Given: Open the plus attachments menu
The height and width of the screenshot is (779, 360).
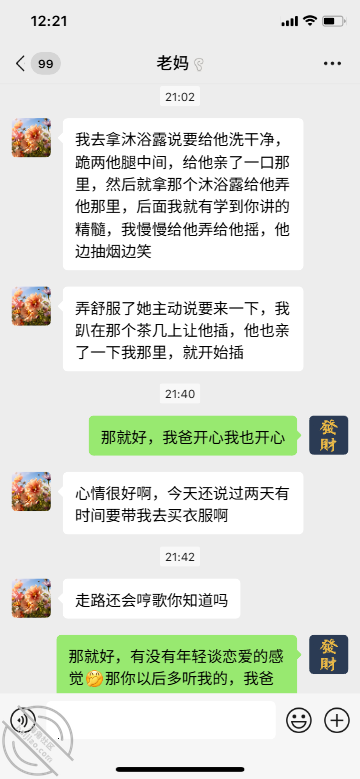Looking at the screenshot, I should click(x=337, y=719).
